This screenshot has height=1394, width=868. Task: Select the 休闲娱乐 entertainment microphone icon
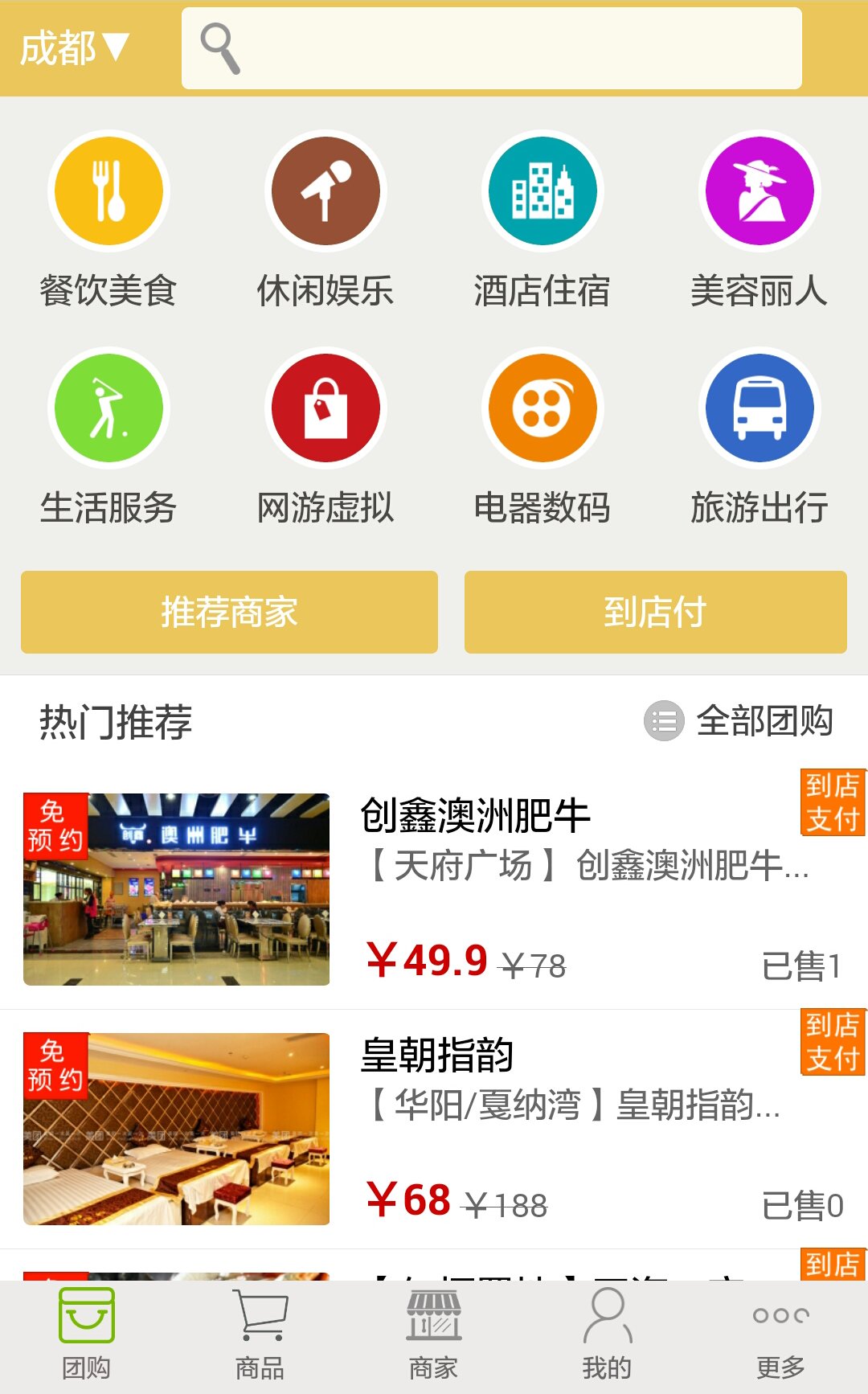(325, 191)
